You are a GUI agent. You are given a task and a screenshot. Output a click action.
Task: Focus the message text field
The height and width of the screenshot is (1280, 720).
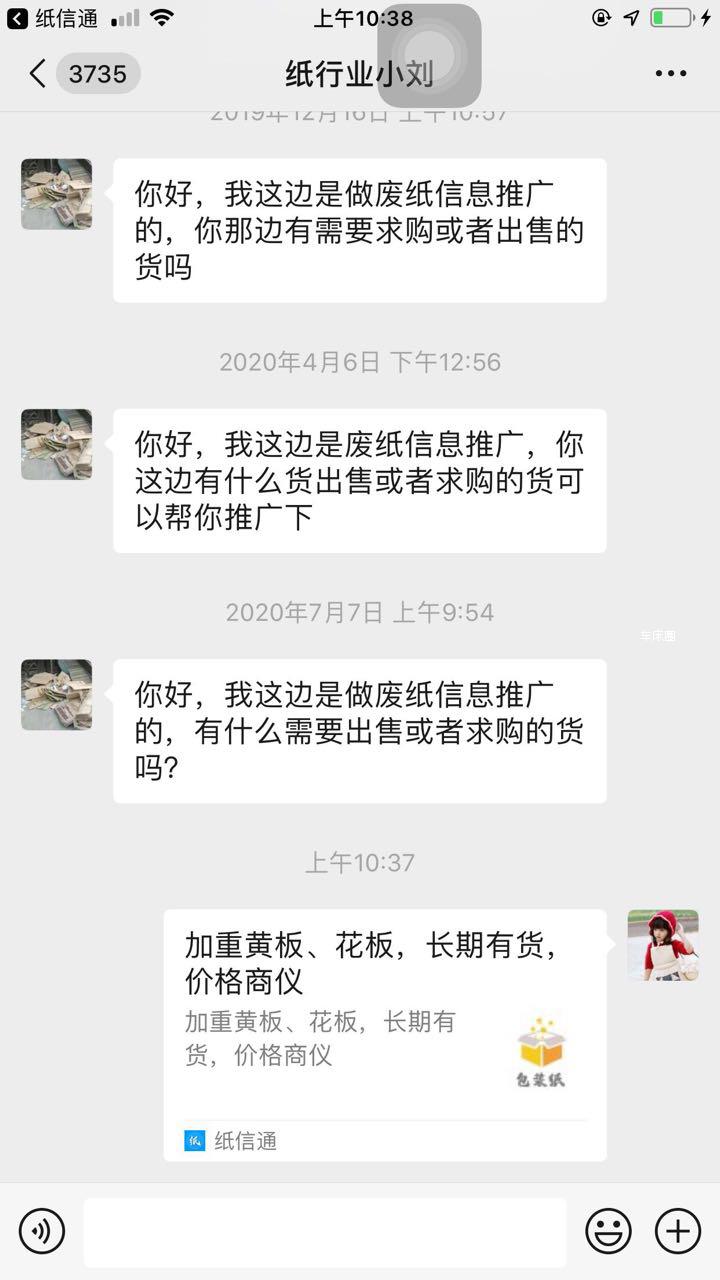point(324,1231)
